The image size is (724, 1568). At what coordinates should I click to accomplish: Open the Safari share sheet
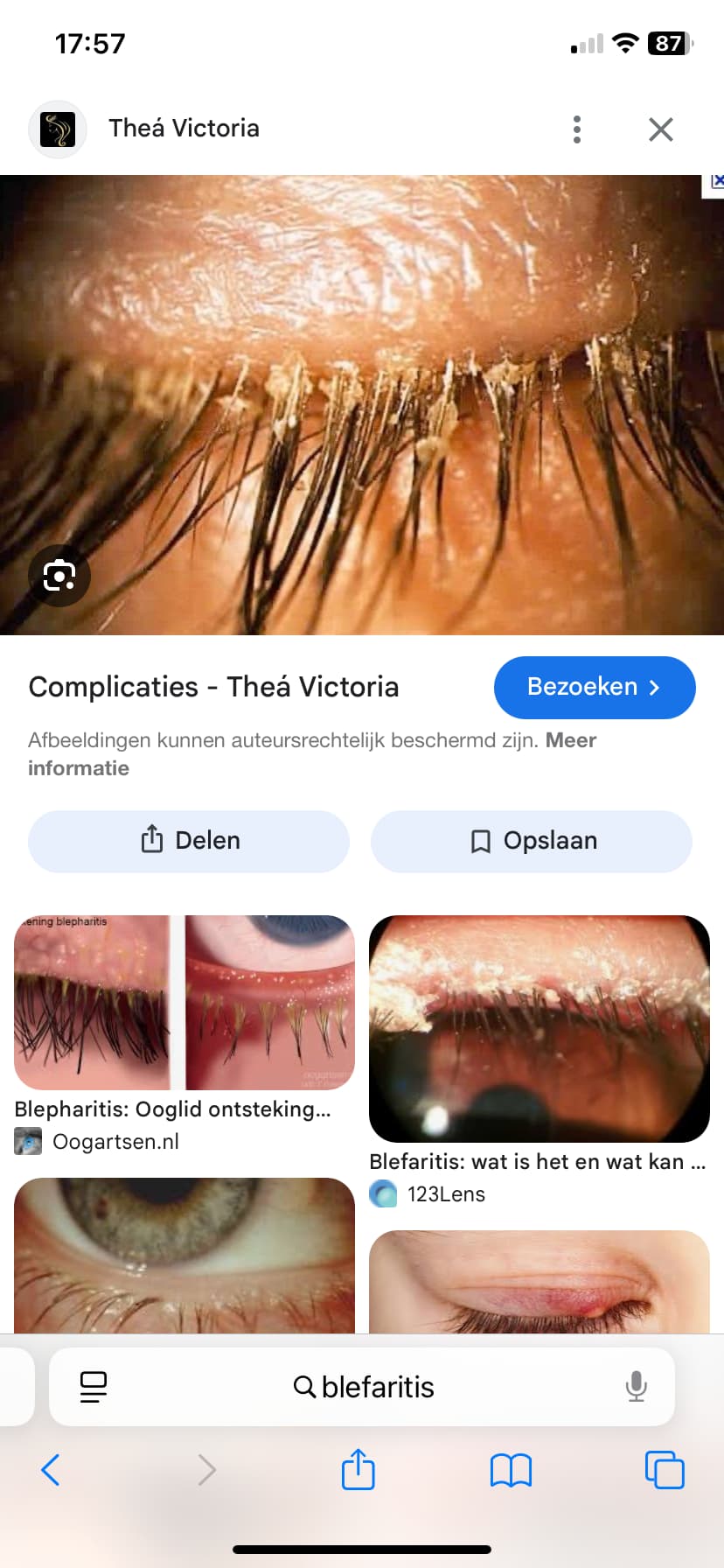pyautogui.click(x=359, y=1470)
